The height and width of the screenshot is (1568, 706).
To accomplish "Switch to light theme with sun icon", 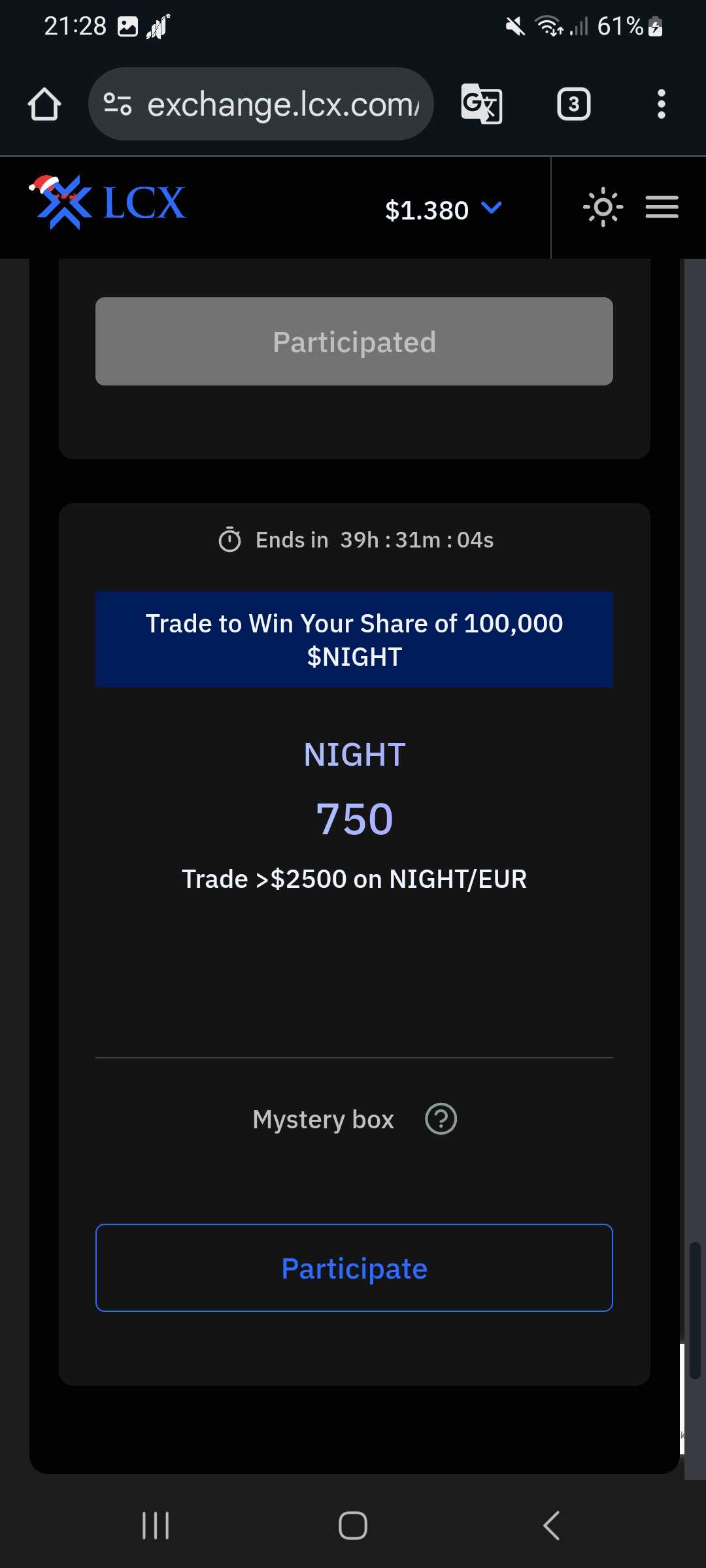I will tap(603, 208).
